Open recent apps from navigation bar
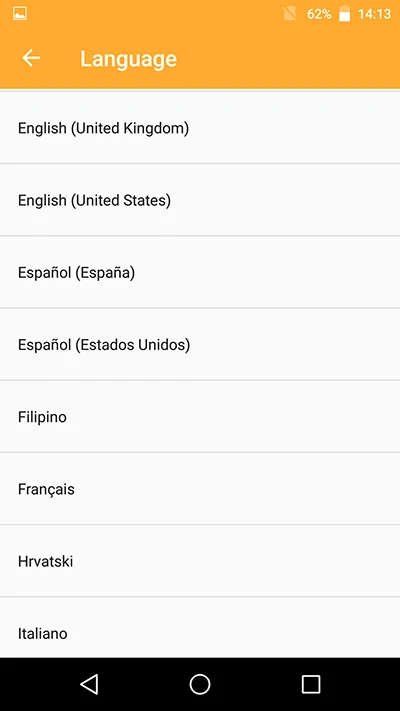400x711 pixels. point(311,684)
